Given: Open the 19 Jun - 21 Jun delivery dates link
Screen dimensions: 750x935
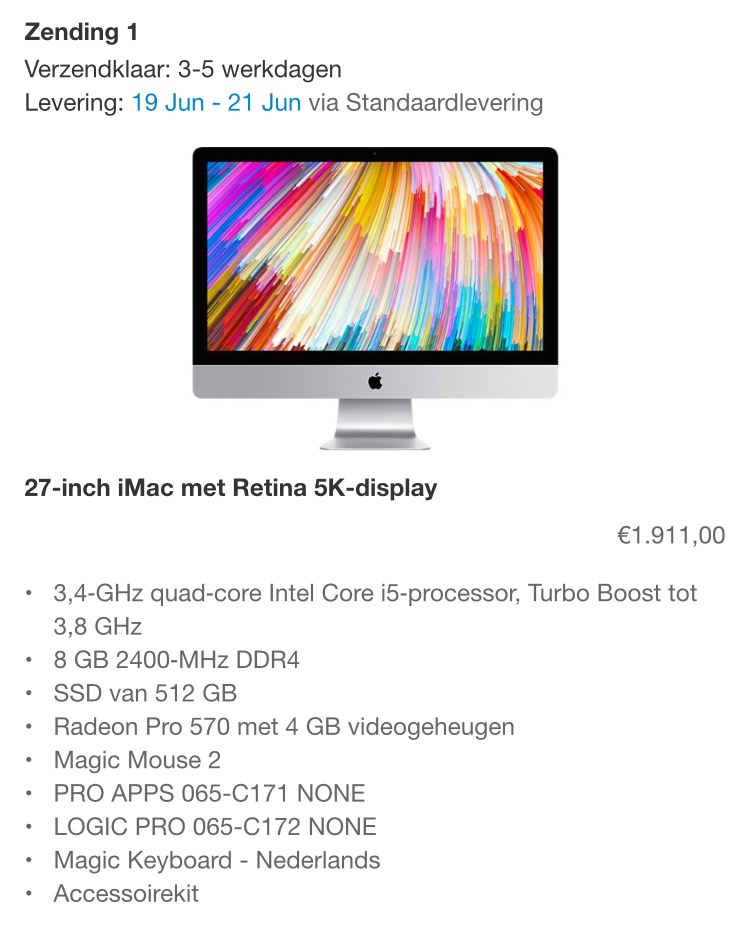Looking at the screenshot, I should click(216, 103).
